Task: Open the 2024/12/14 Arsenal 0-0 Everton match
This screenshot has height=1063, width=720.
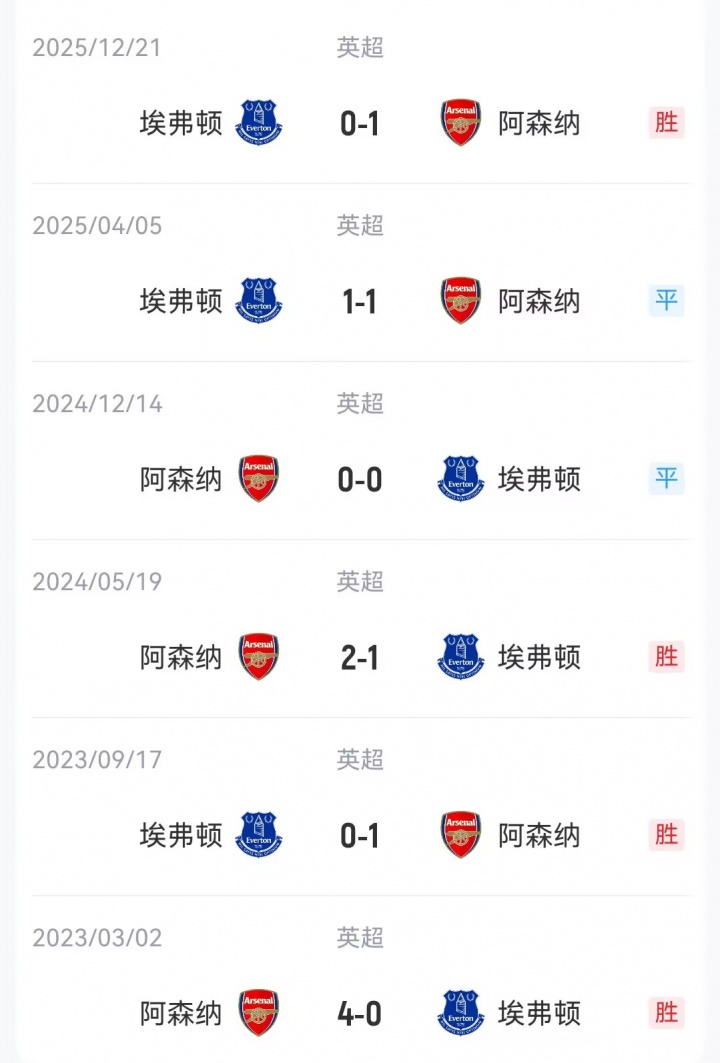Action: (x=360, y=479)
